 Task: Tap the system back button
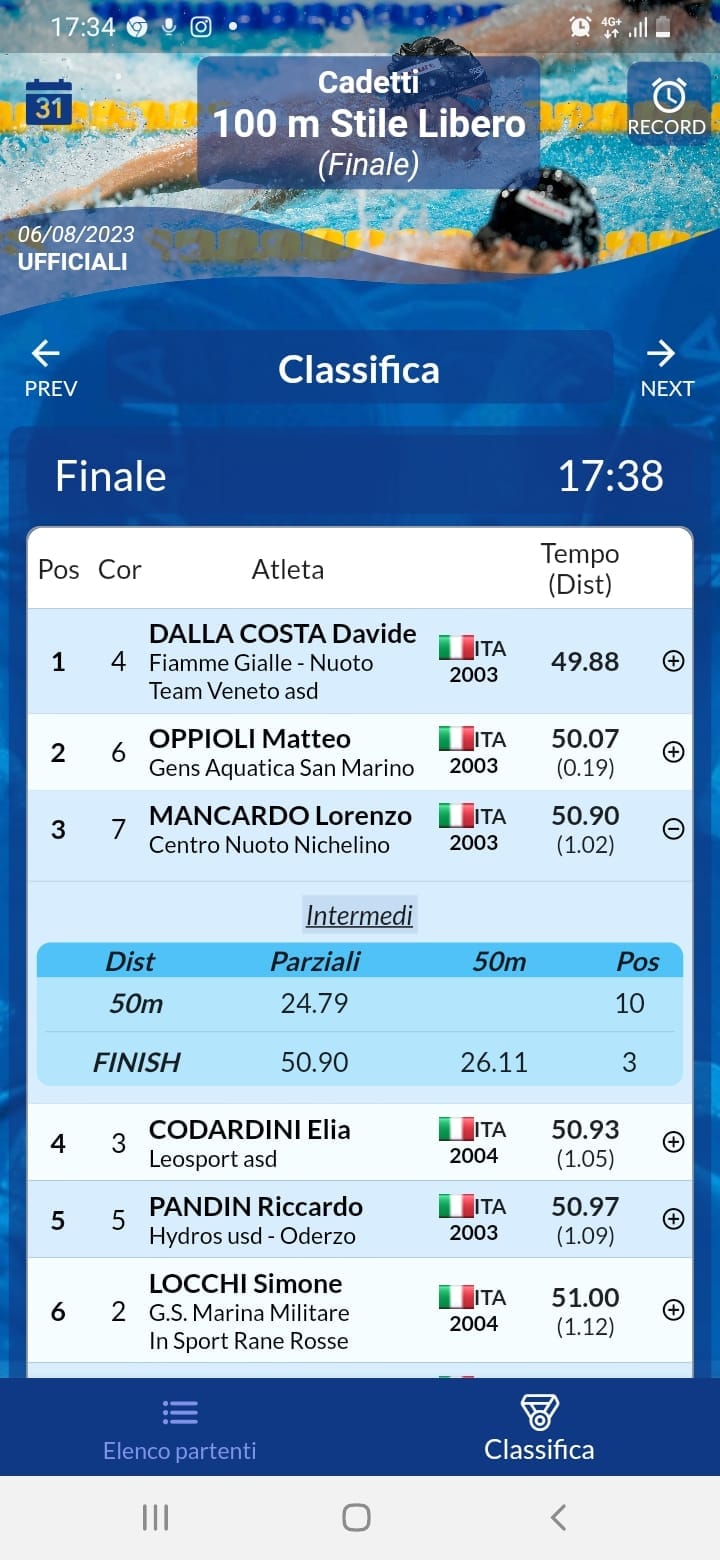tap(558, 1517)
